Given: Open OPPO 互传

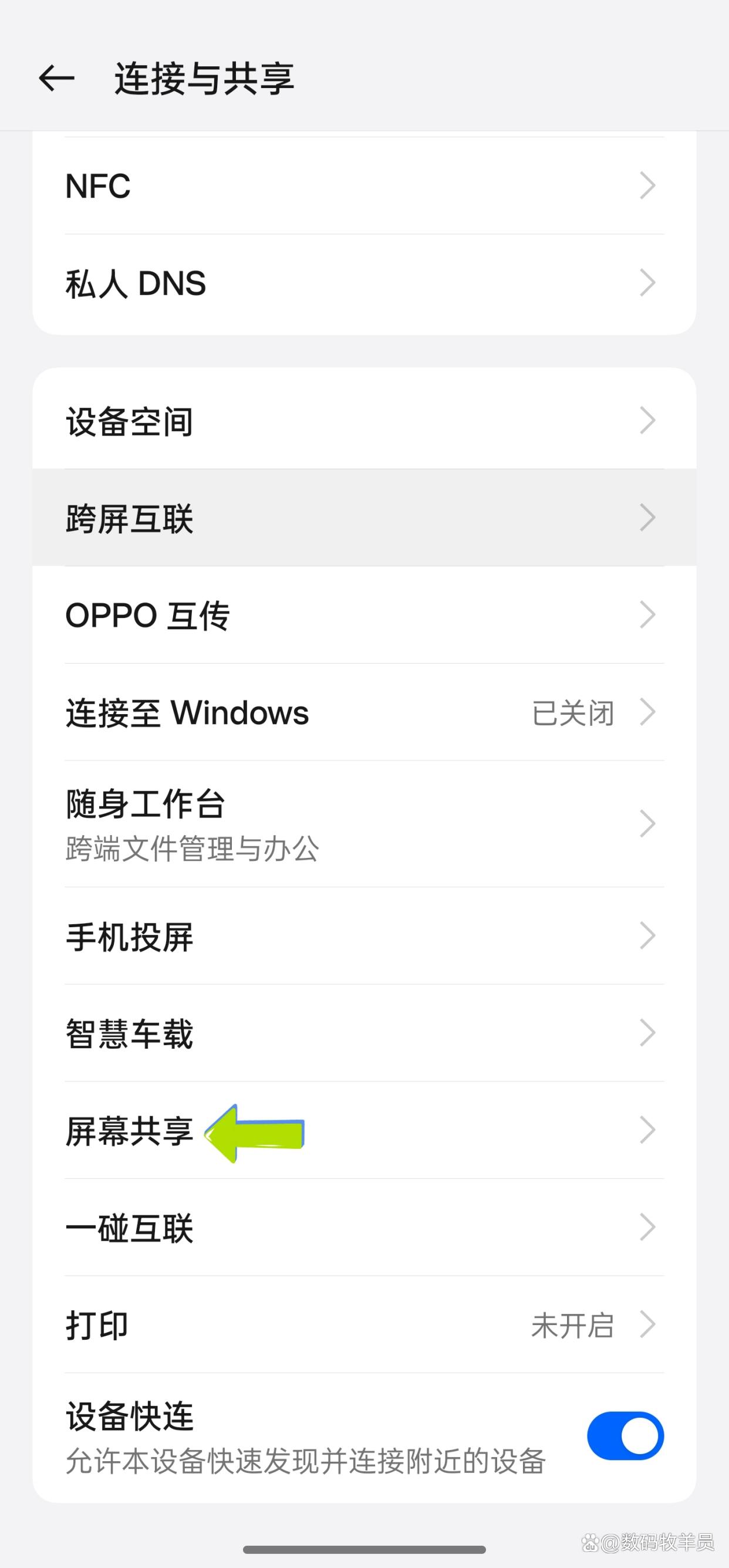Looking at the screenshot, I should 364,615.
